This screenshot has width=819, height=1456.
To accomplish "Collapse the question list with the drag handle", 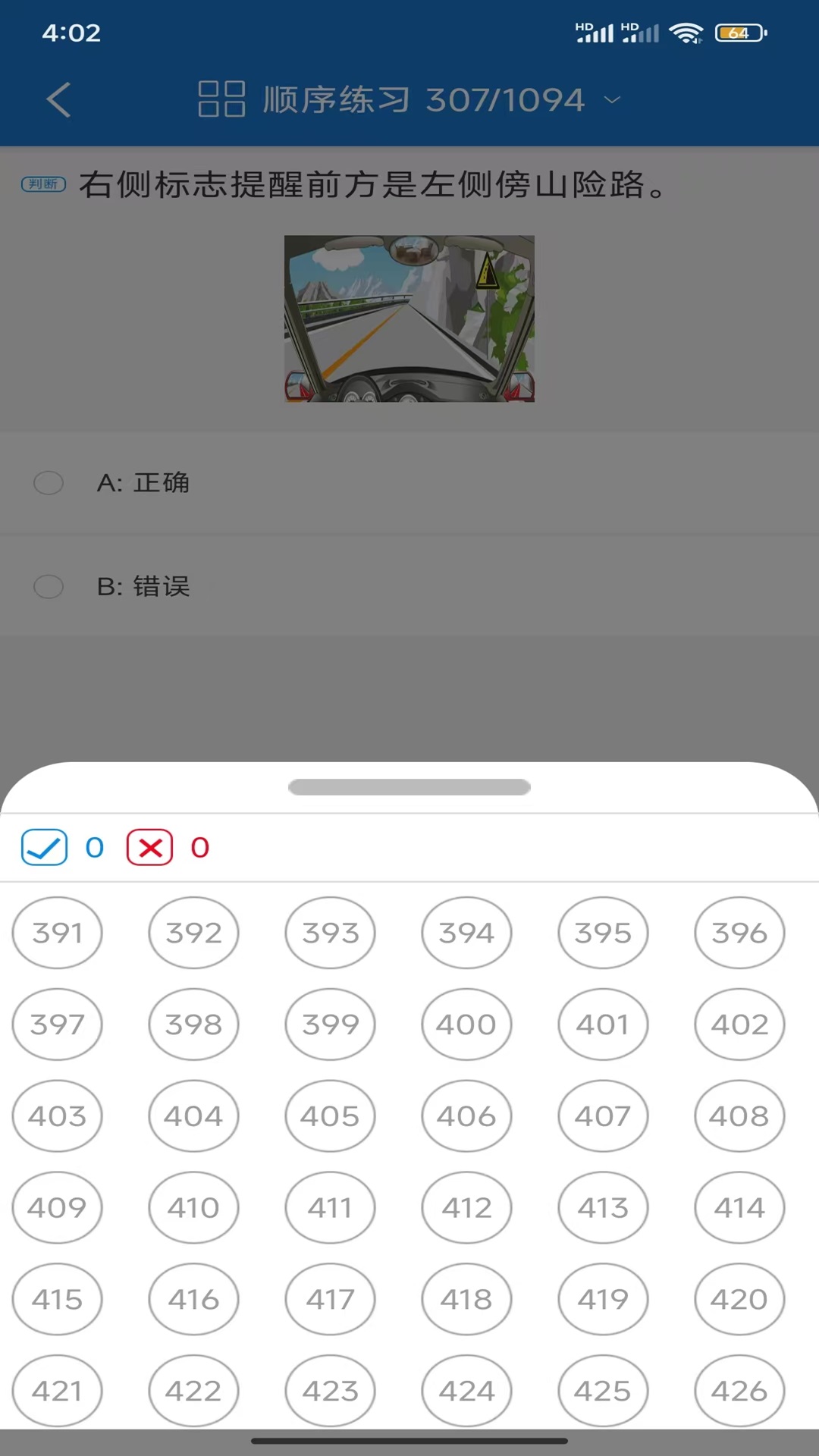I will (409, 787).
